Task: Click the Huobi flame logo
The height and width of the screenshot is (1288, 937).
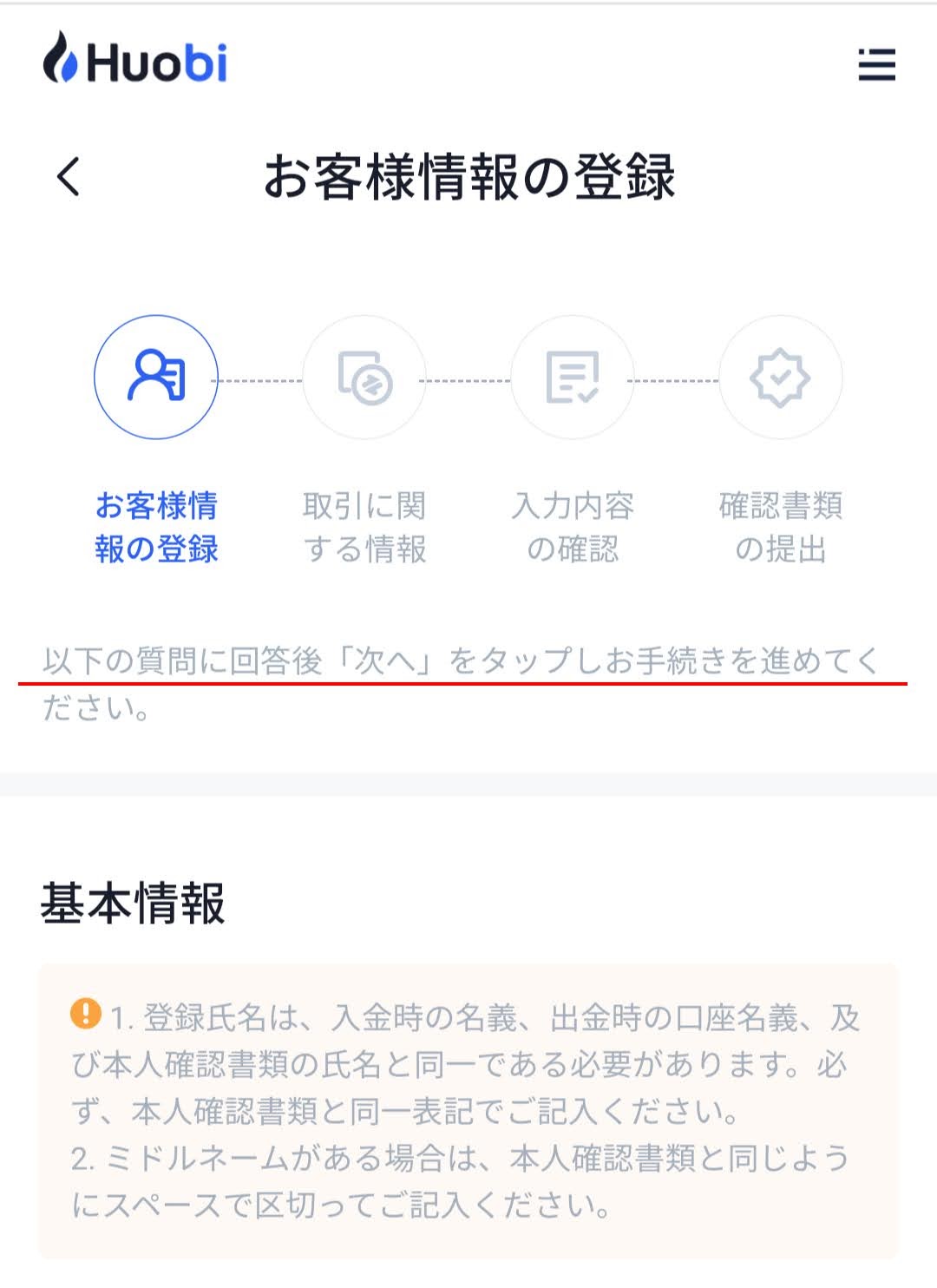Action: click(x=61, y=61)
